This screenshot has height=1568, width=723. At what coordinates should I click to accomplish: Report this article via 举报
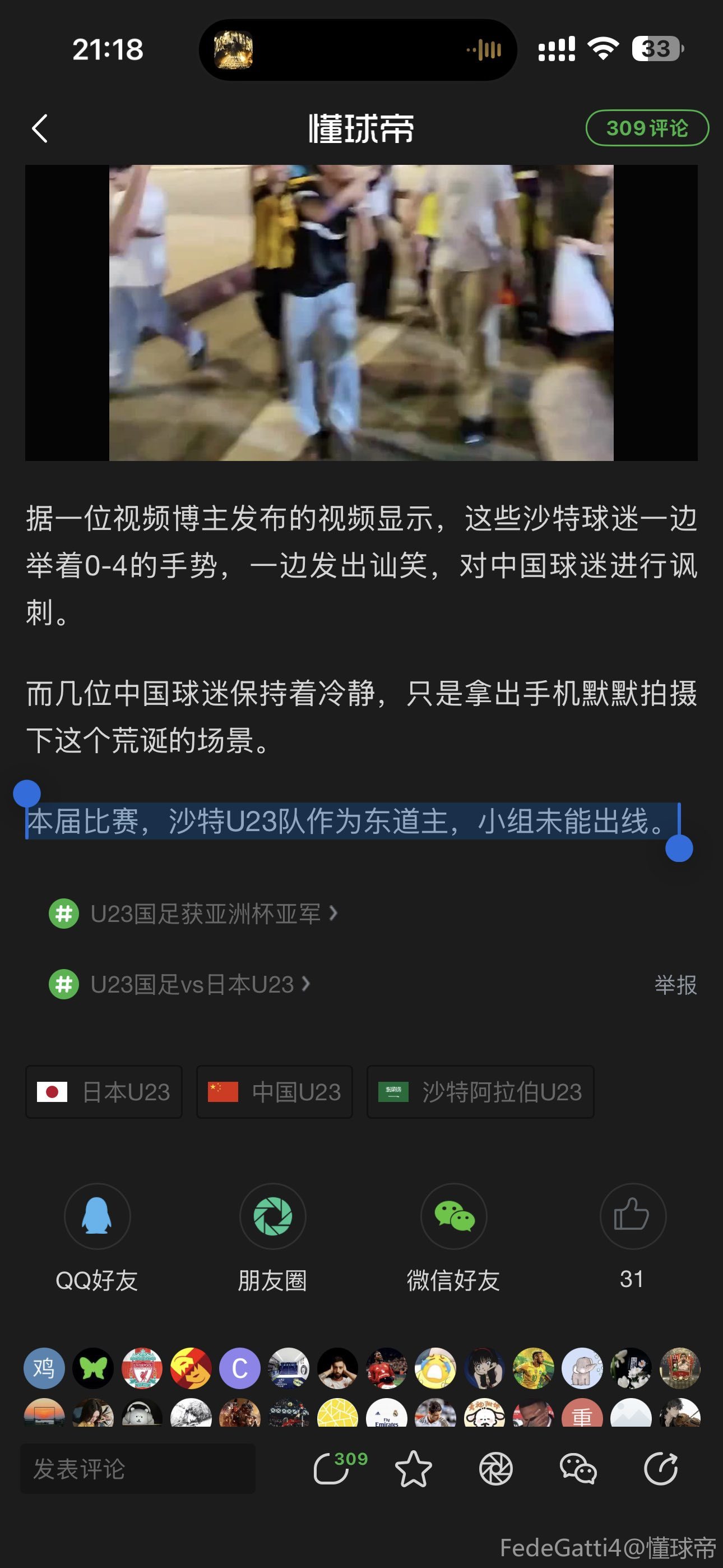tap(675, 984)
